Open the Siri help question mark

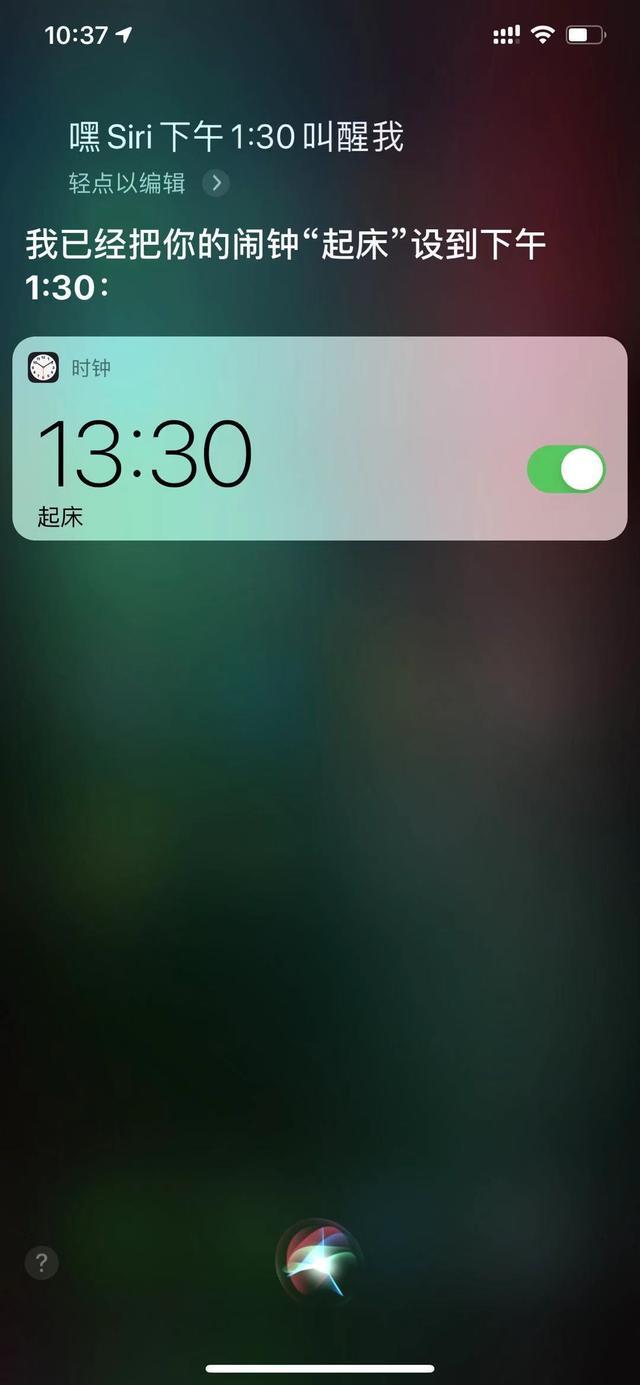point(42,1262)
